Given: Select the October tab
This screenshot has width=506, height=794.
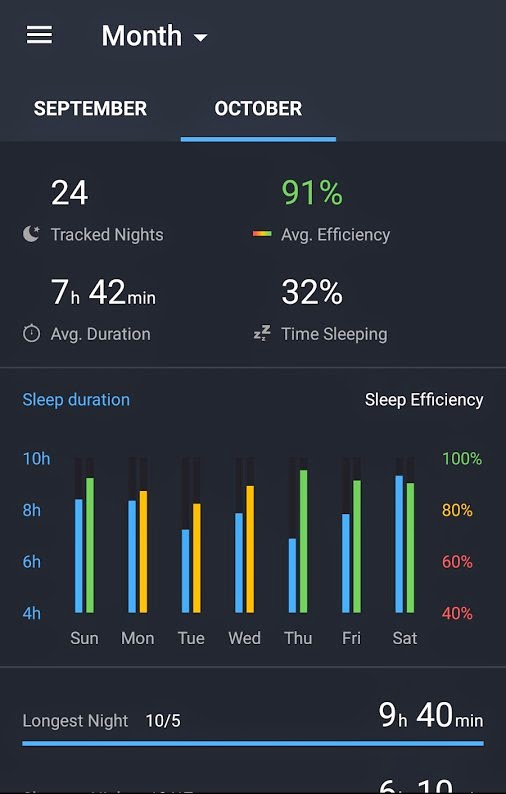Looking at the screenshot, I should (258, 108).
